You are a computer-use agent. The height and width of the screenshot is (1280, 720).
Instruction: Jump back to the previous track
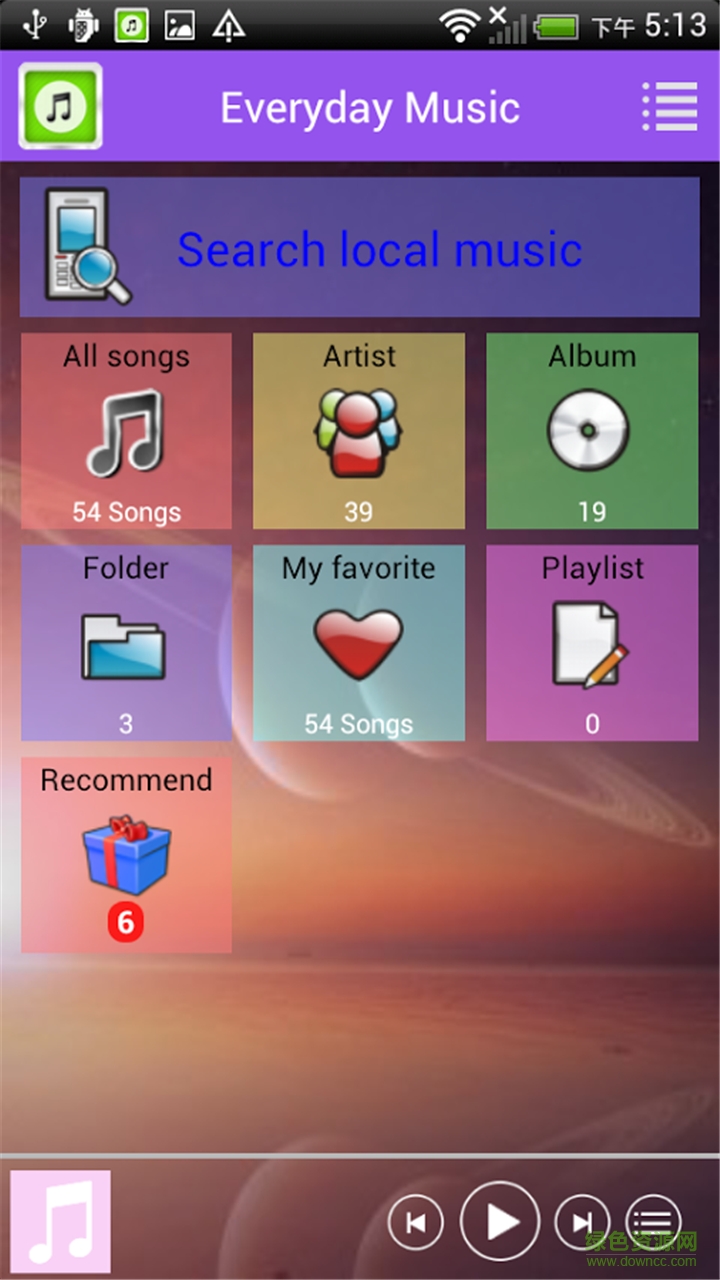point(415,1220)
